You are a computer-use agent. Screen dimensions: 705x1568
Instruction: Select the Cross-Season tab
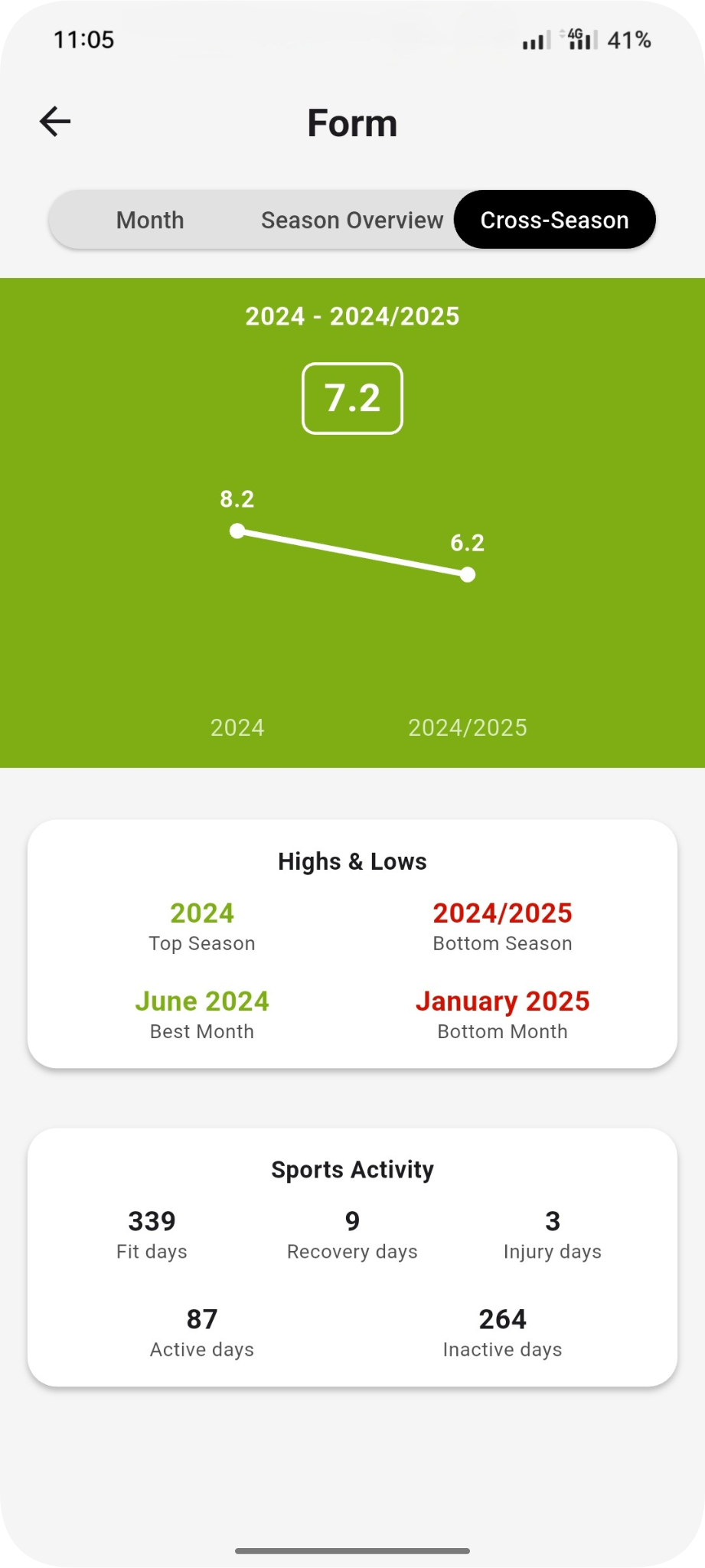555,220
